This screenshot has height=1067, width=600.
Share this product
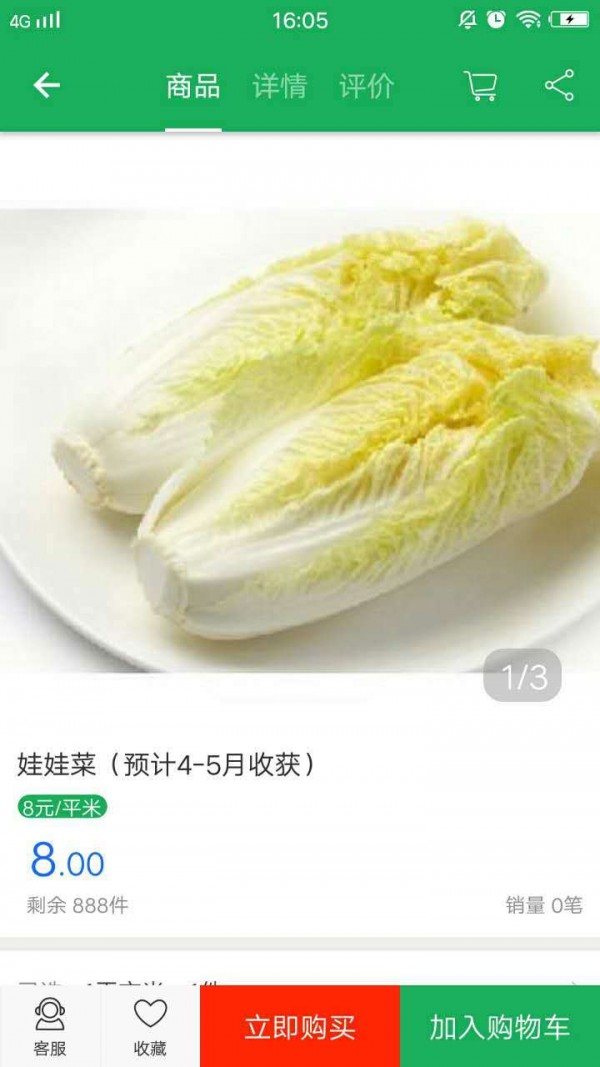click(559, 86)
